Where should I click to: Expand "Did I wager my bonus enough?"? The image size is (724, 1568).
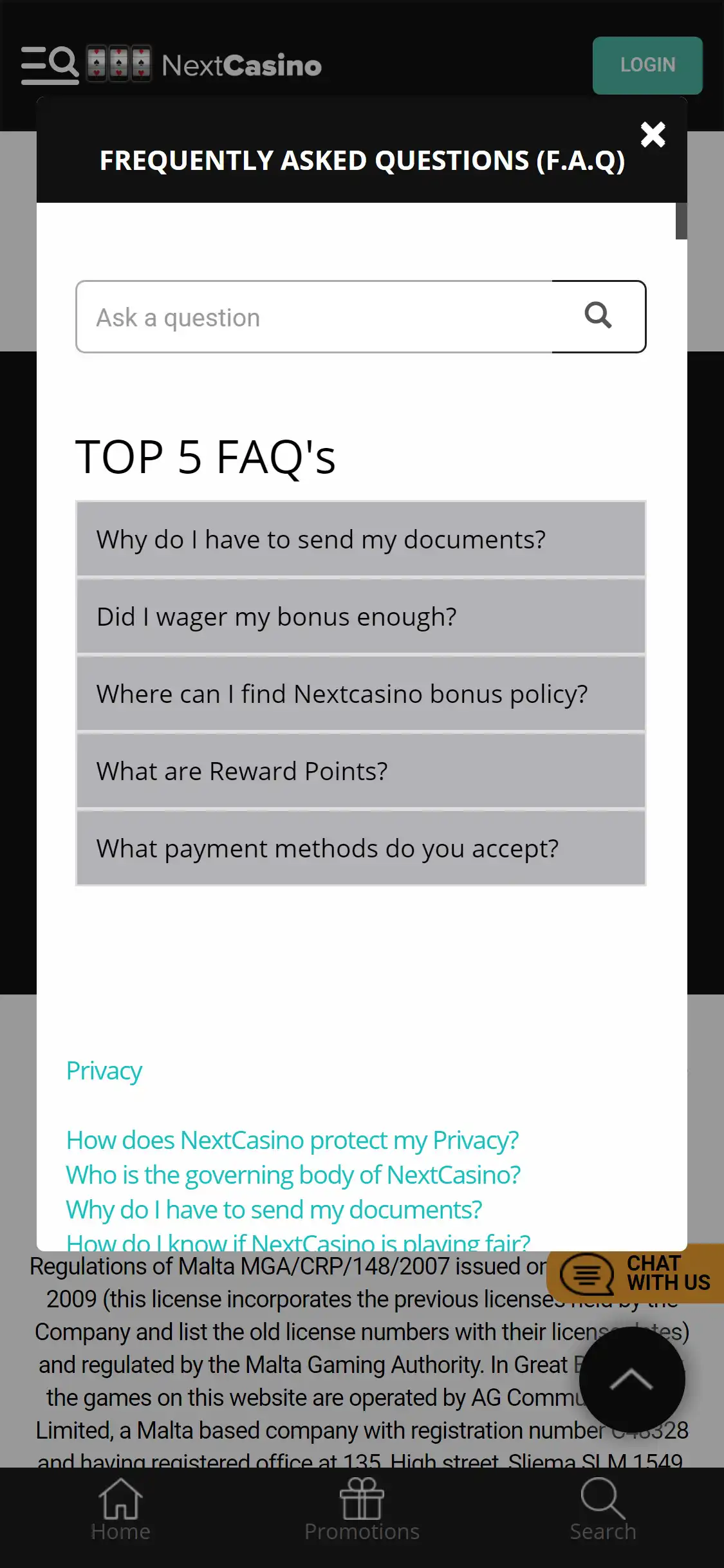pyautogui.click(x=360, y=617)
